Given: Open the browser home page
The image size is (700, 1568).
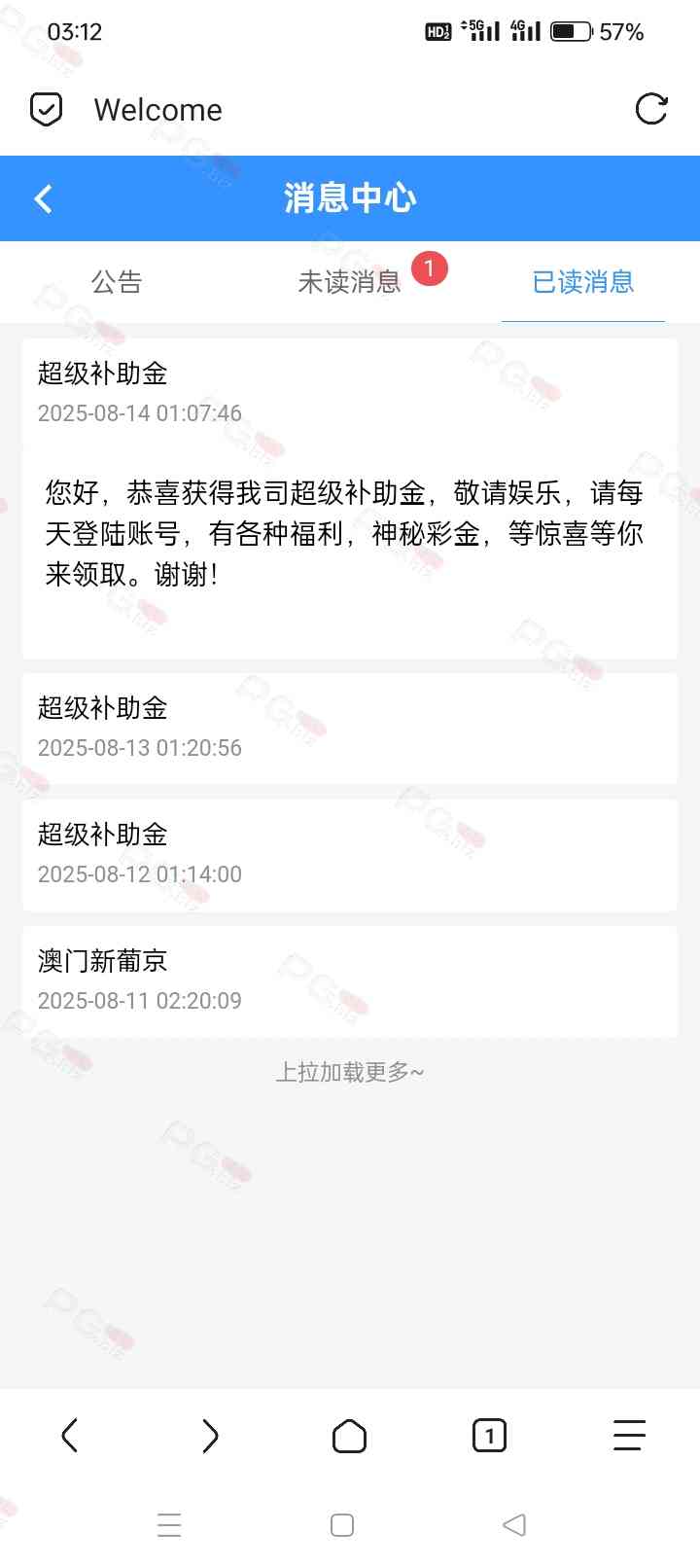Looking at the screenshot, I should point(349,1436).
